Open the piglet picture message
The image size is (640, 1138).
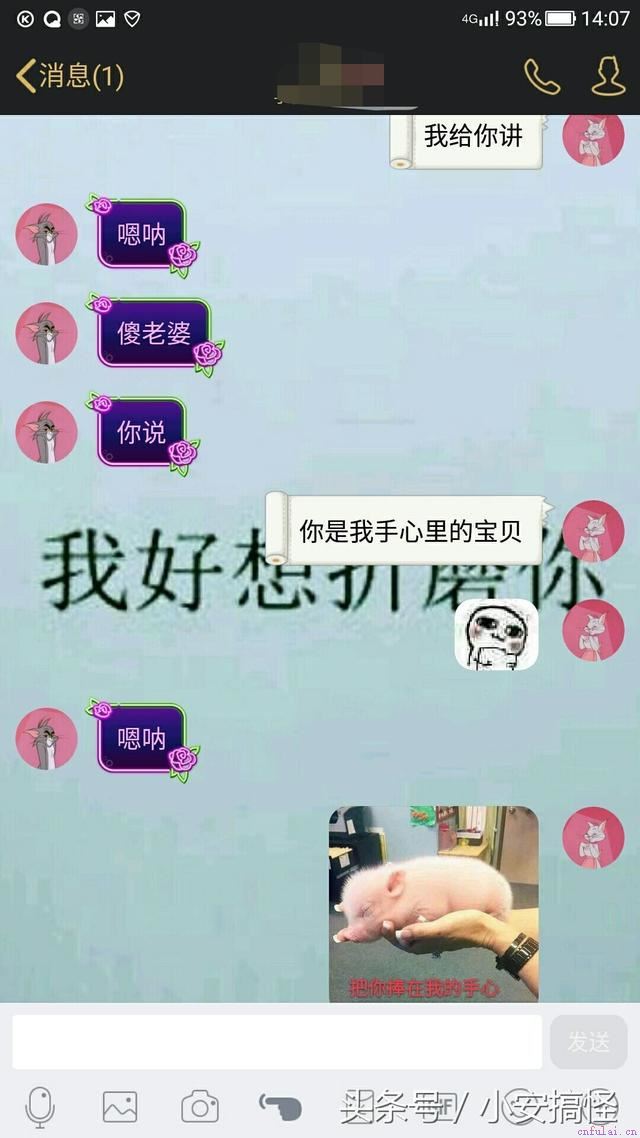coord(433,903)
